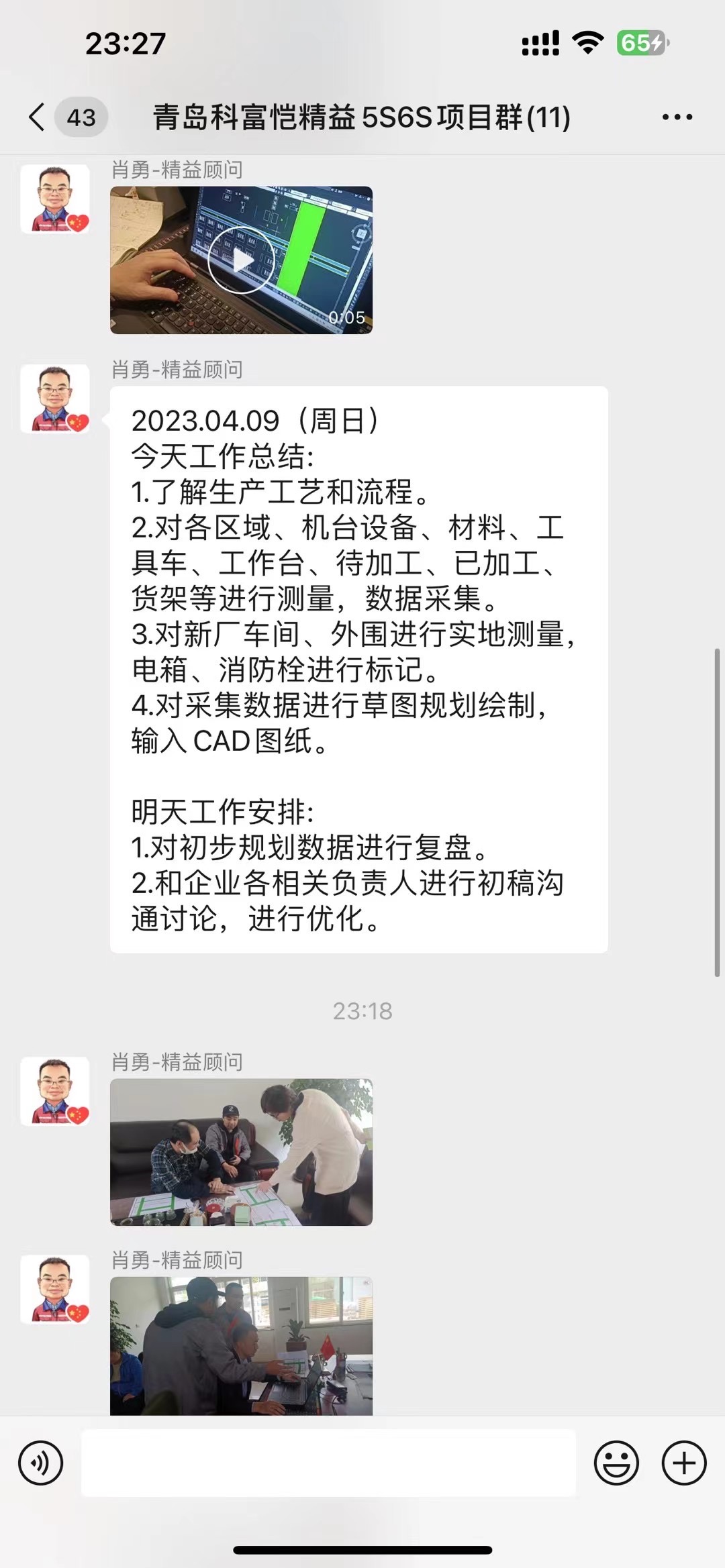The image size is (725, 1568).
Task: Go back to the chat list
Action: 38,117
